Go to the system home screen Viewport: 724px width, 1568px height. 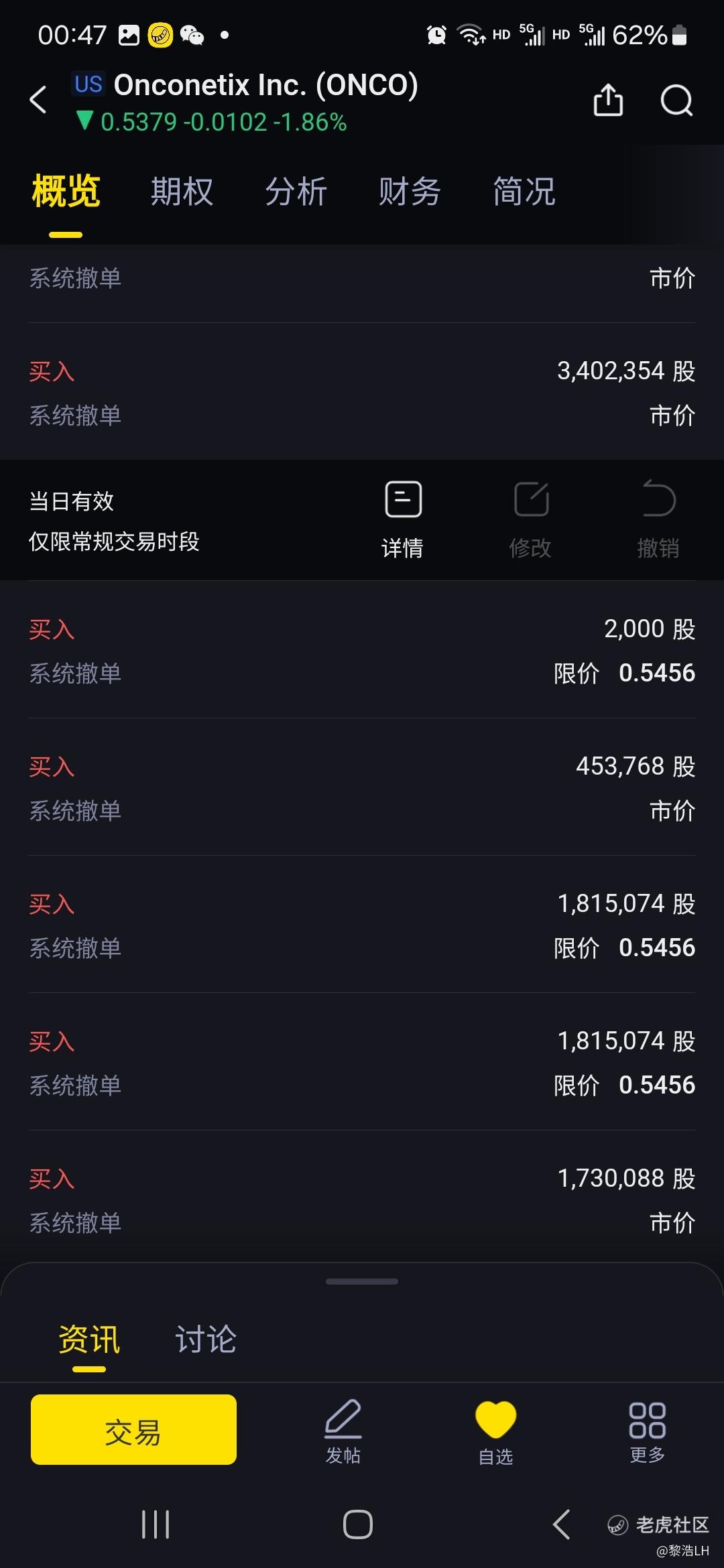(358, 1524)
